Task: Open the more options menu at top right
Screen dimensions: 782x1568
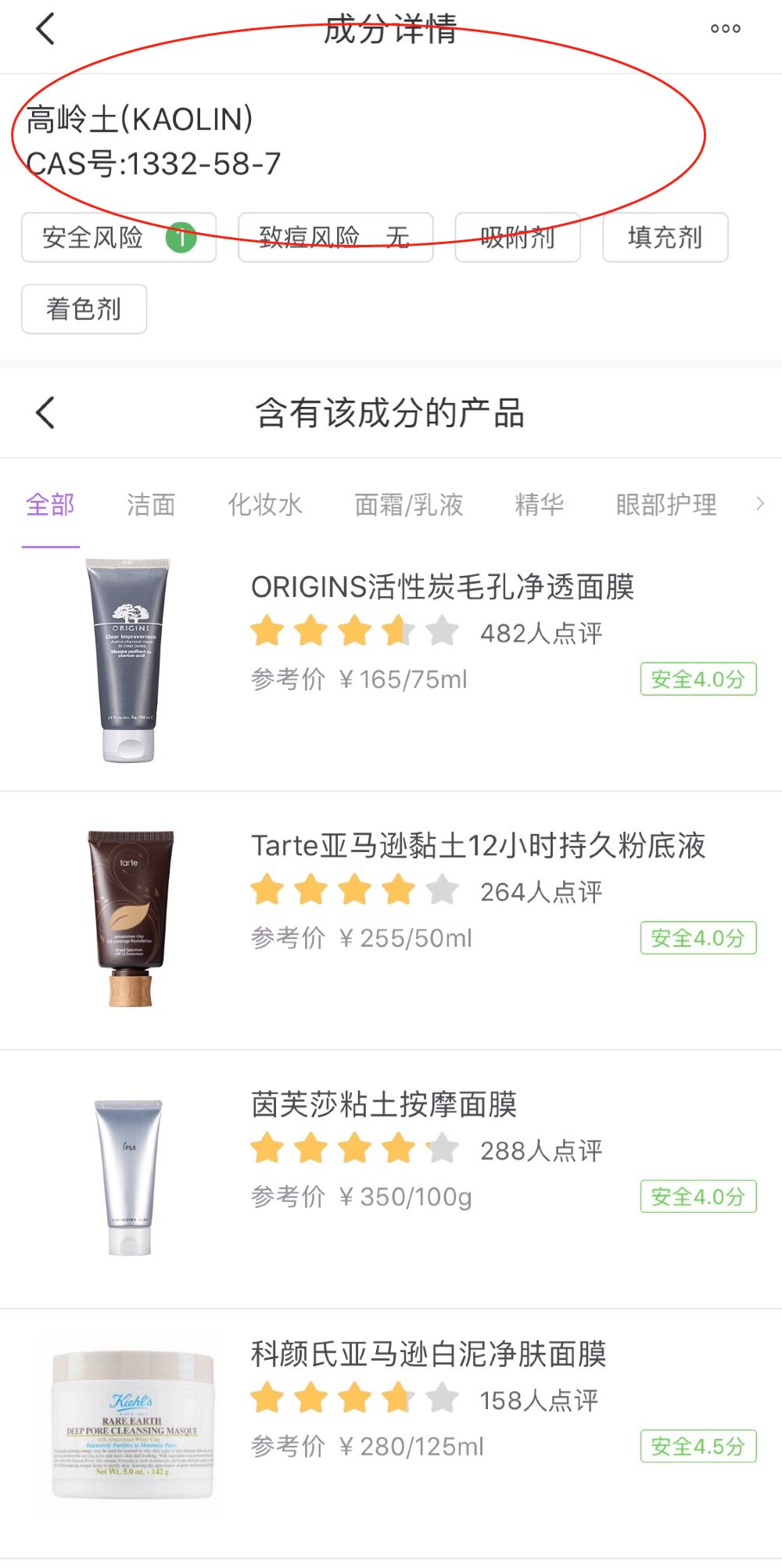Action: (726, 28)
